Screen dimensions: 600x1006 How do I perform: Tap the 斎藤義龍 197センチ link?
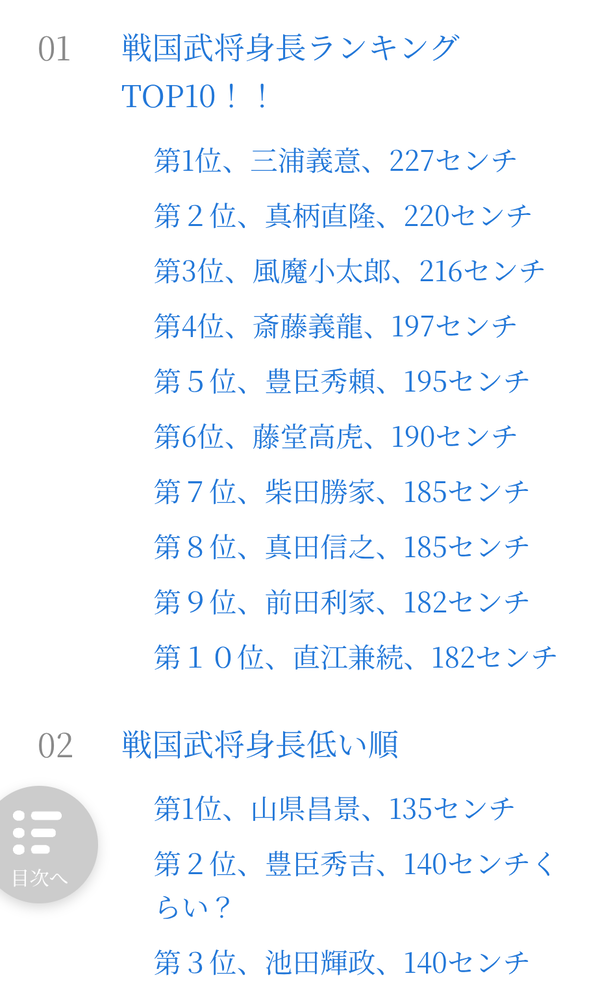point(335,326)
